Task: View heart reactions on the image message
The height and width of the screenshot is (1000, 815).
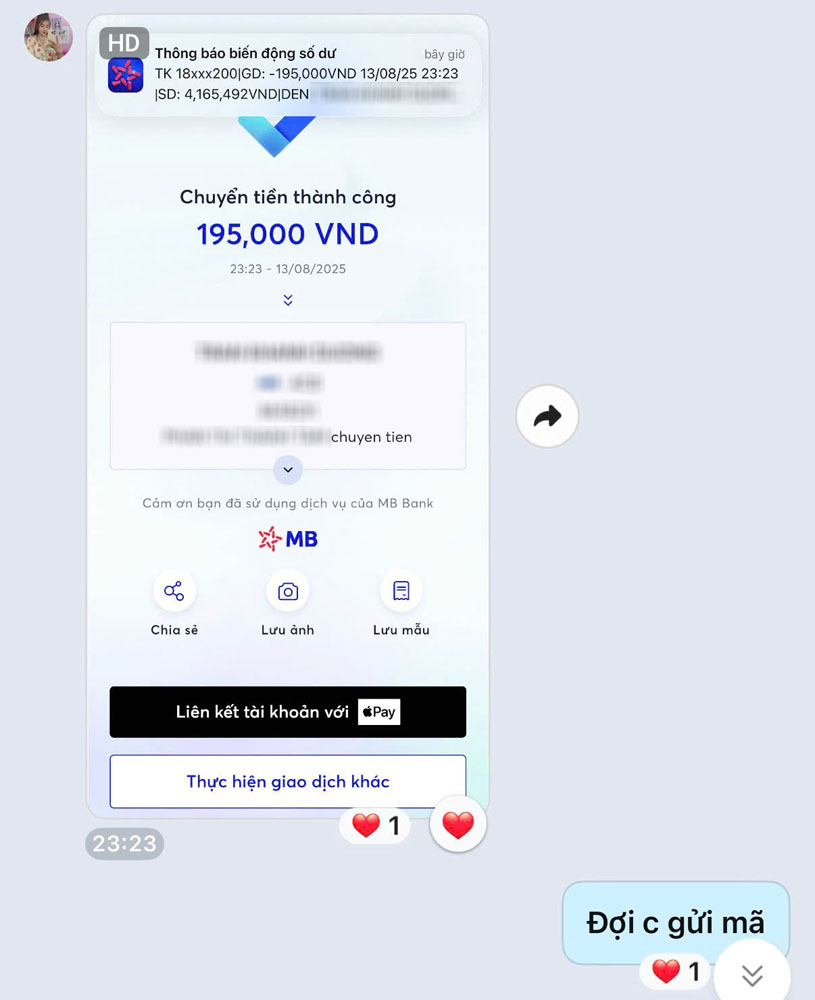Action: point(375,825)
